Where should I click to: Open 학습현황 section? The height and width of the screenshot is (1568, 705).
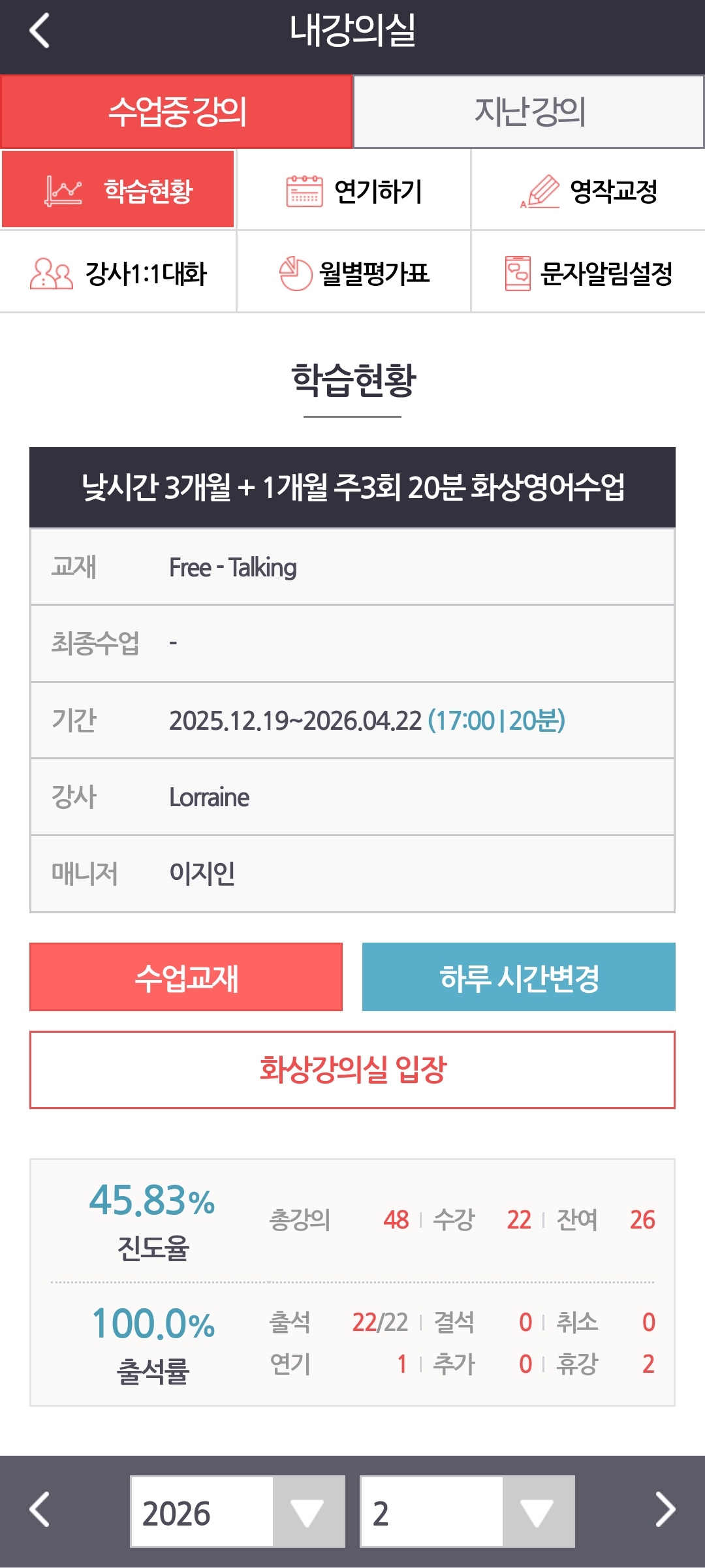pos(118,190)
